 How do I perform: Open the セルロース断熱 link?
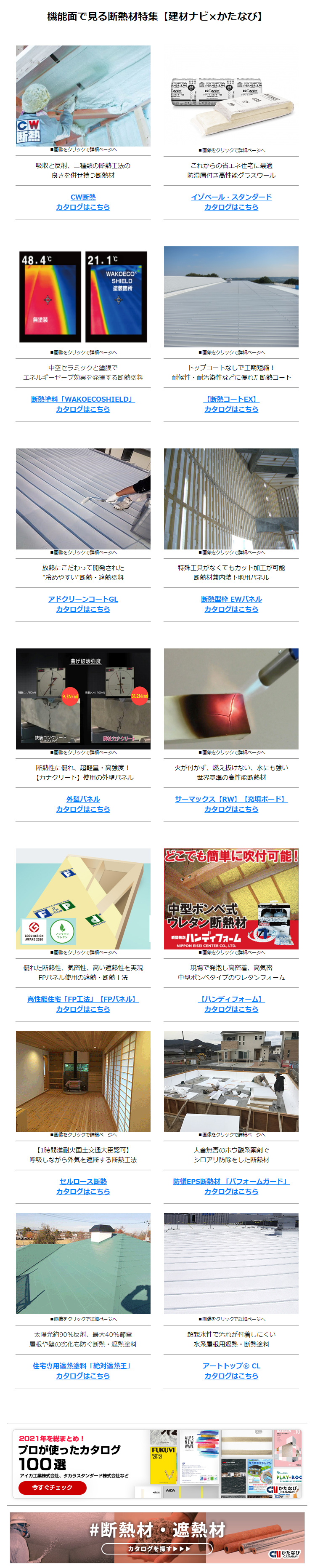click(83, 1181)
